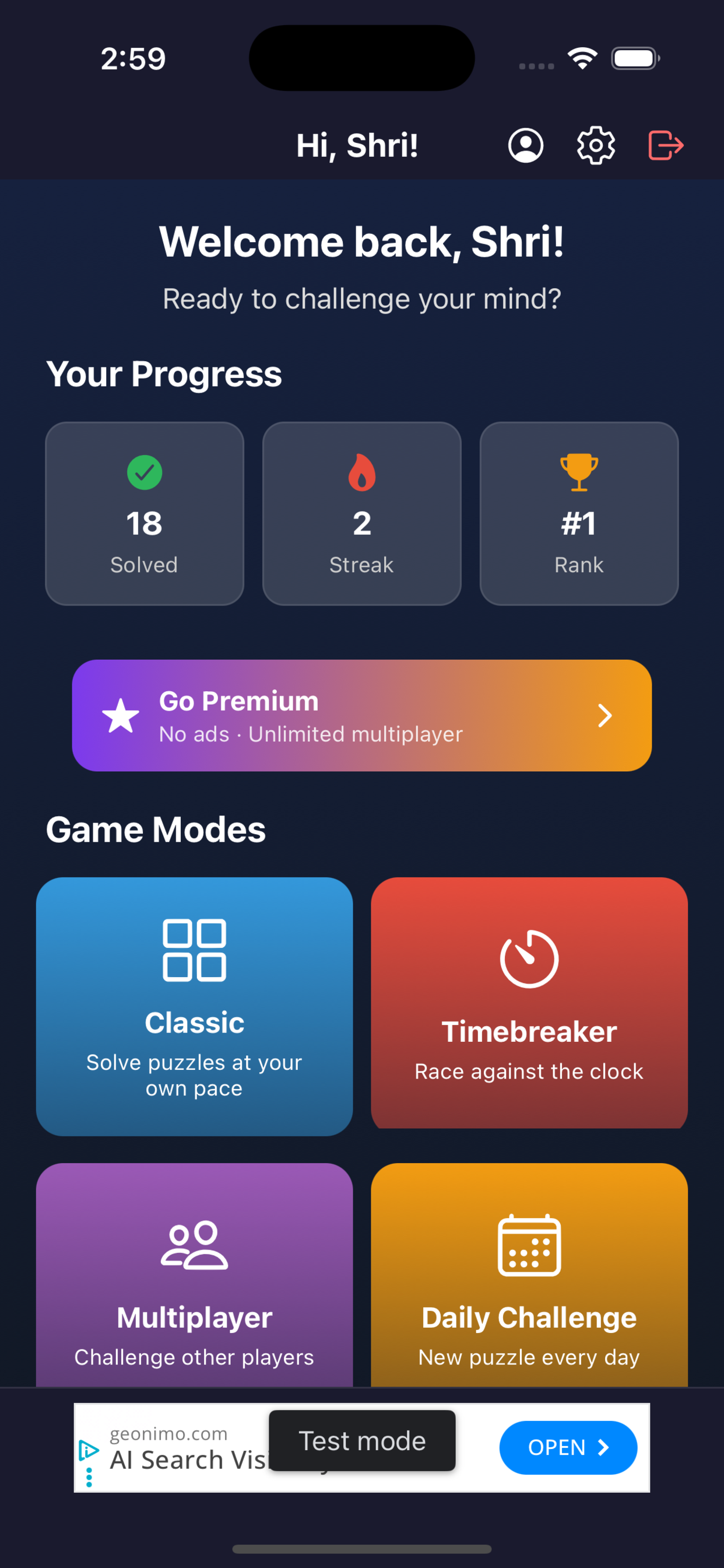Click the green checkmark above Solved count

tap(144, 473)
